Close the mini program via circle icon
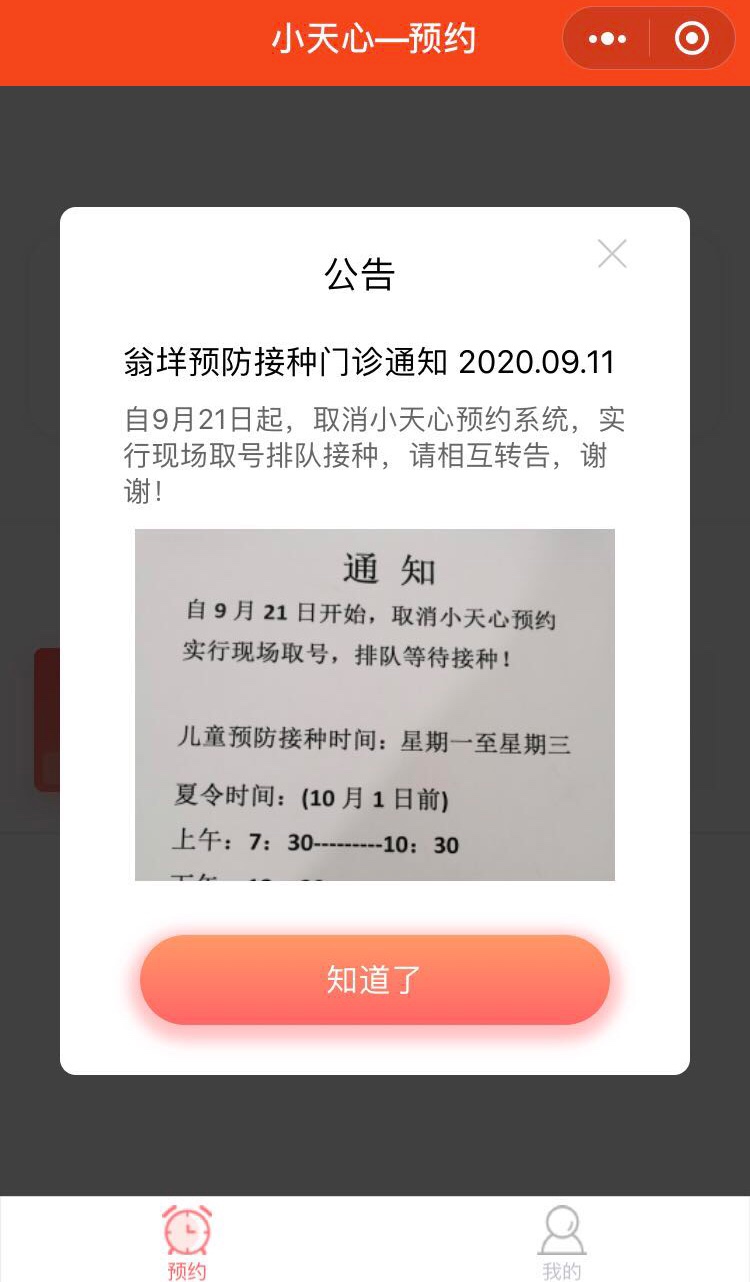750x1282 pixels. click(x=692, y=39)
